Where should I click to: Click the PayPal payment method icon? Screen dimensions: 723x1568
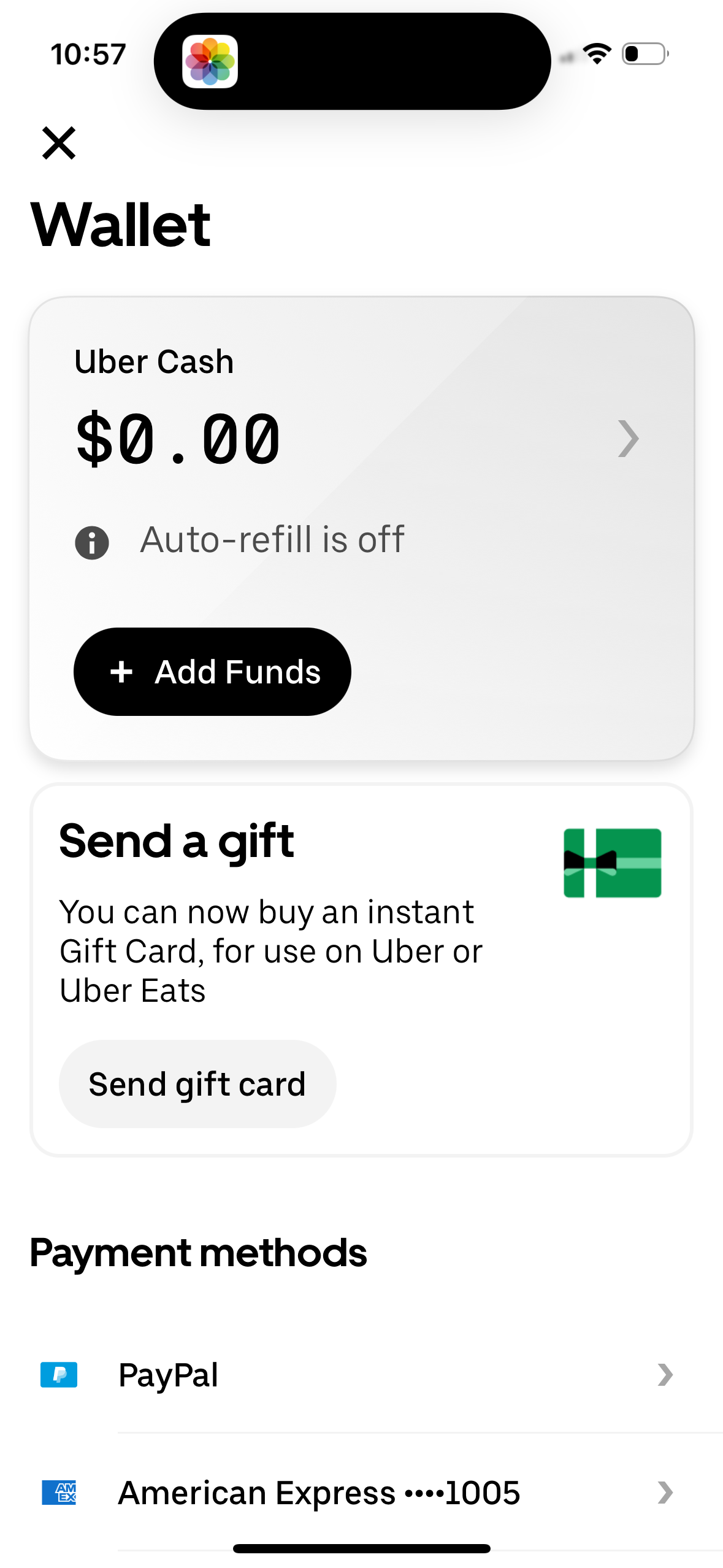pyautogui.click(x=58, y=1375)
